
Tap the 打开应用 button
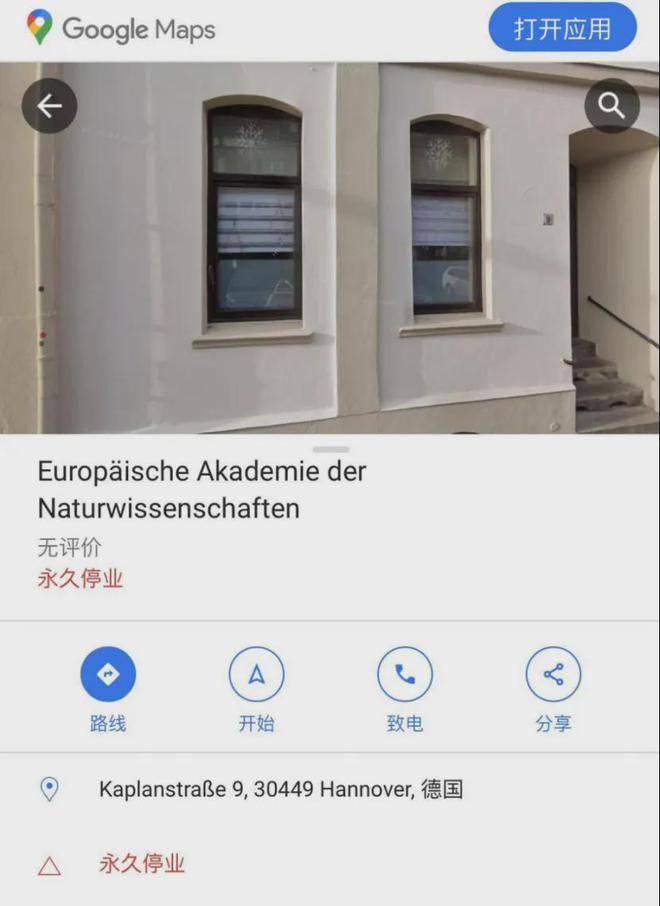[562, 28]
